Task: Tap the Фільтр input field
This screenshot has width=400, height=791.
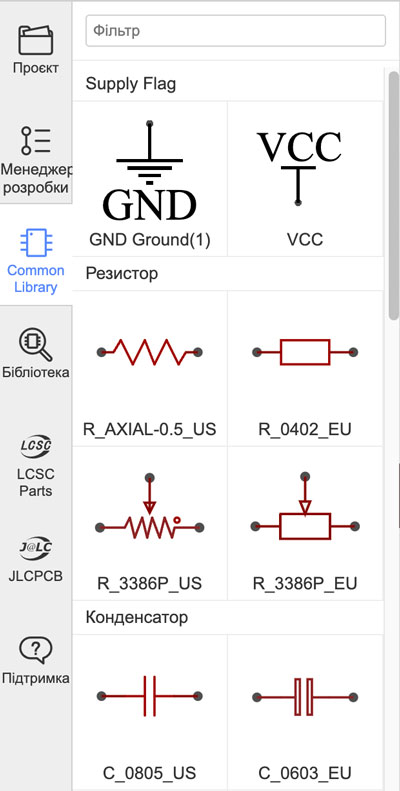Action: (x=236, y=31)
